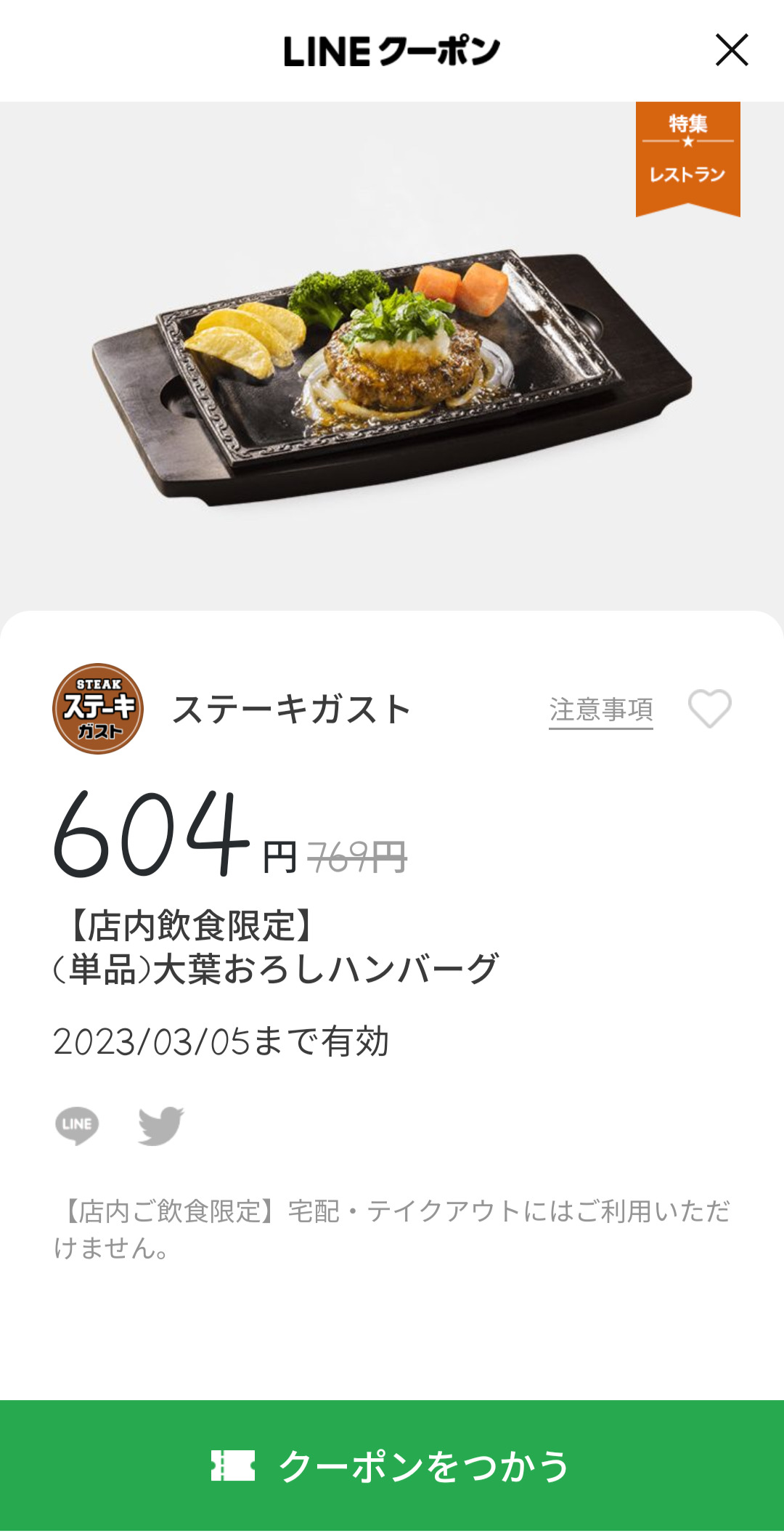Open the ステーキガスト store logo
The width and height of the screenshot is (784, 1533).
[x=98, y=709]
